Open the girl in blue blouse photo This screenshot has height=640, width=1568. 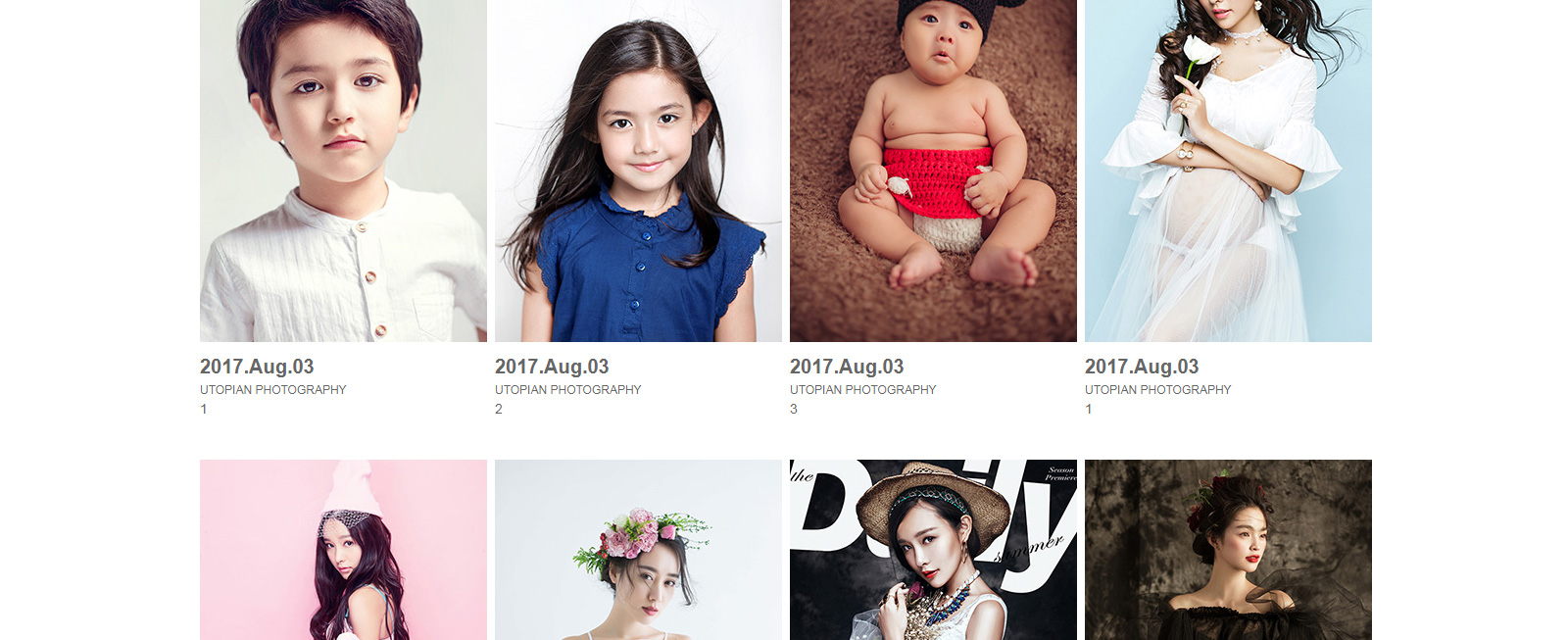(x=638, y=171)
